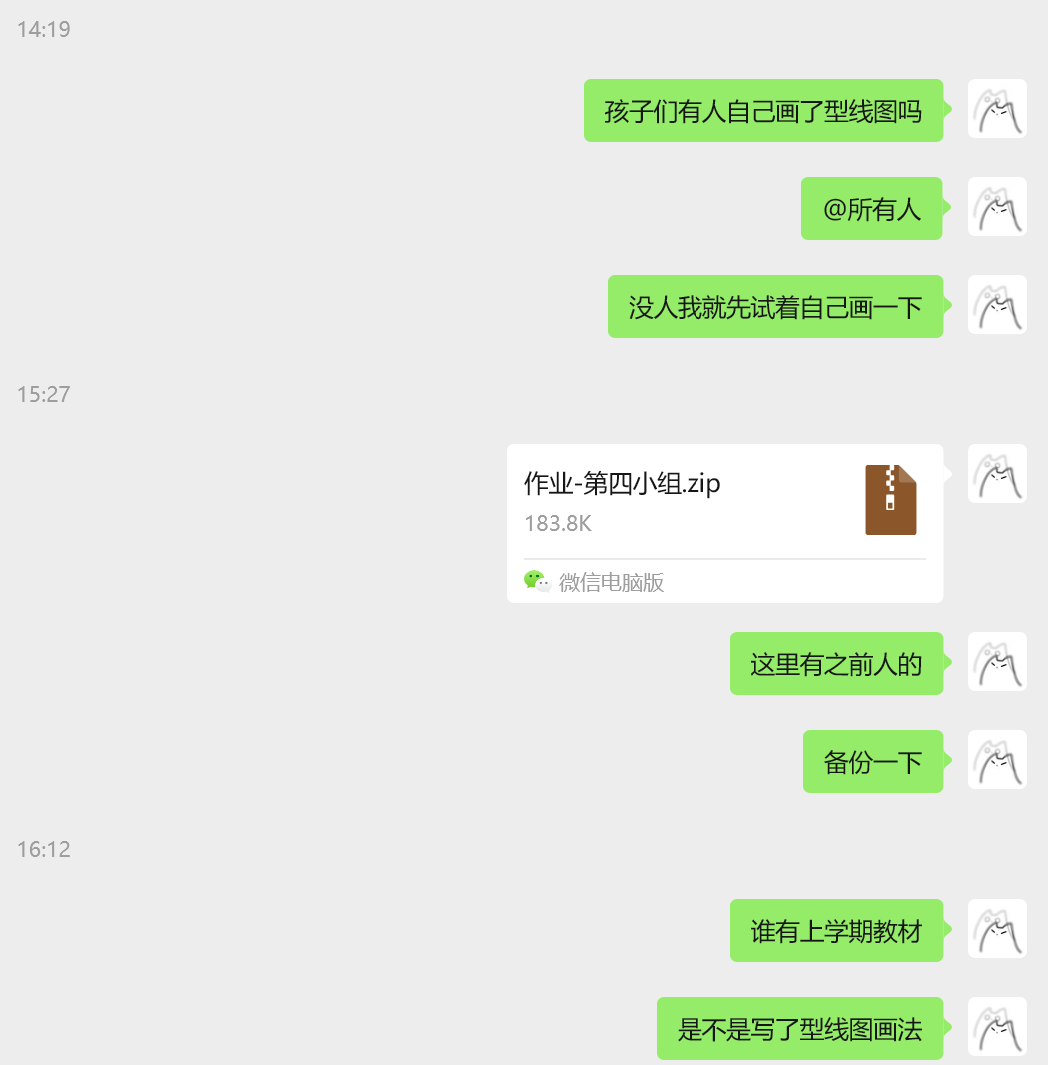Tap avatar beside message 谁有上学期教材

[x=997, y=929]
